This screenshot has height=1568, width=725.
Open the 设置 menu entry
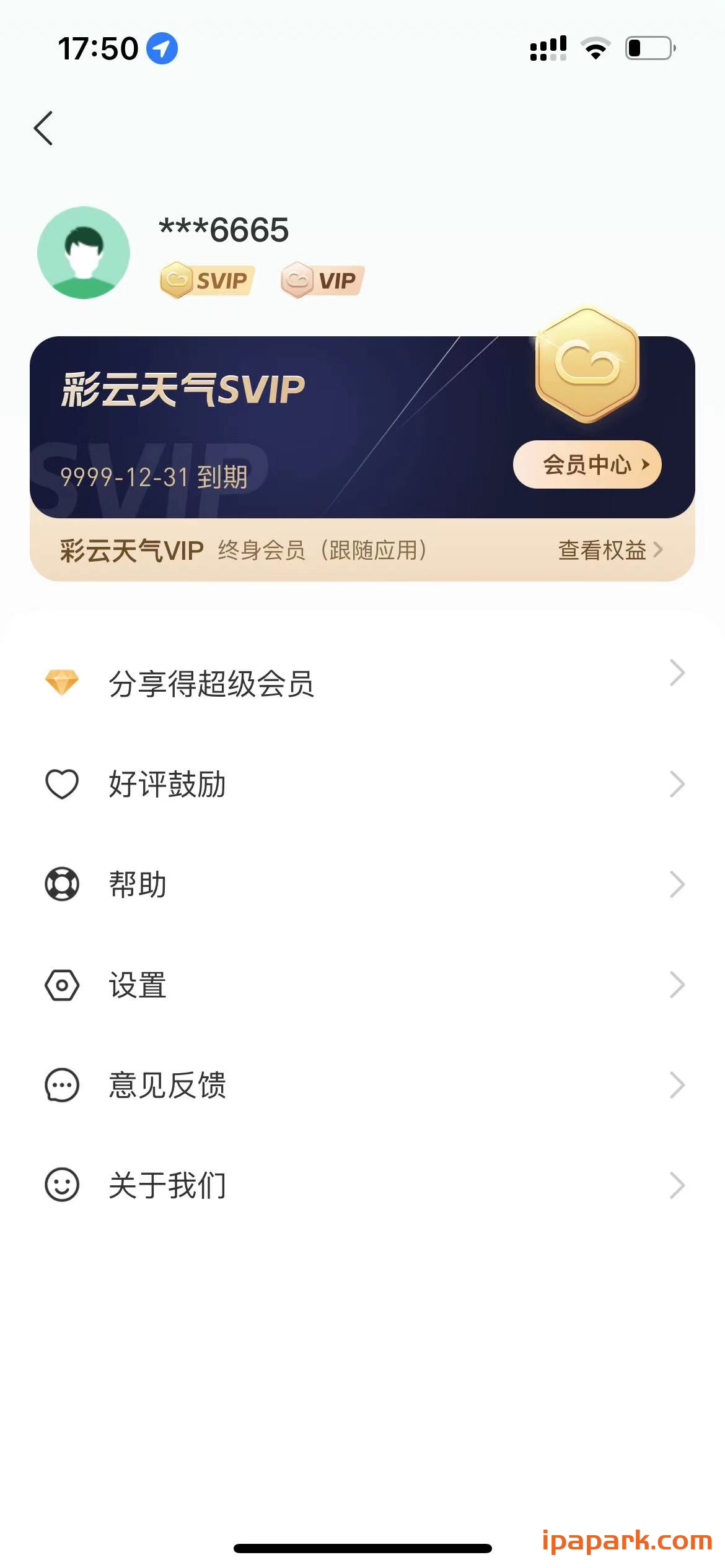coord(138,985)
